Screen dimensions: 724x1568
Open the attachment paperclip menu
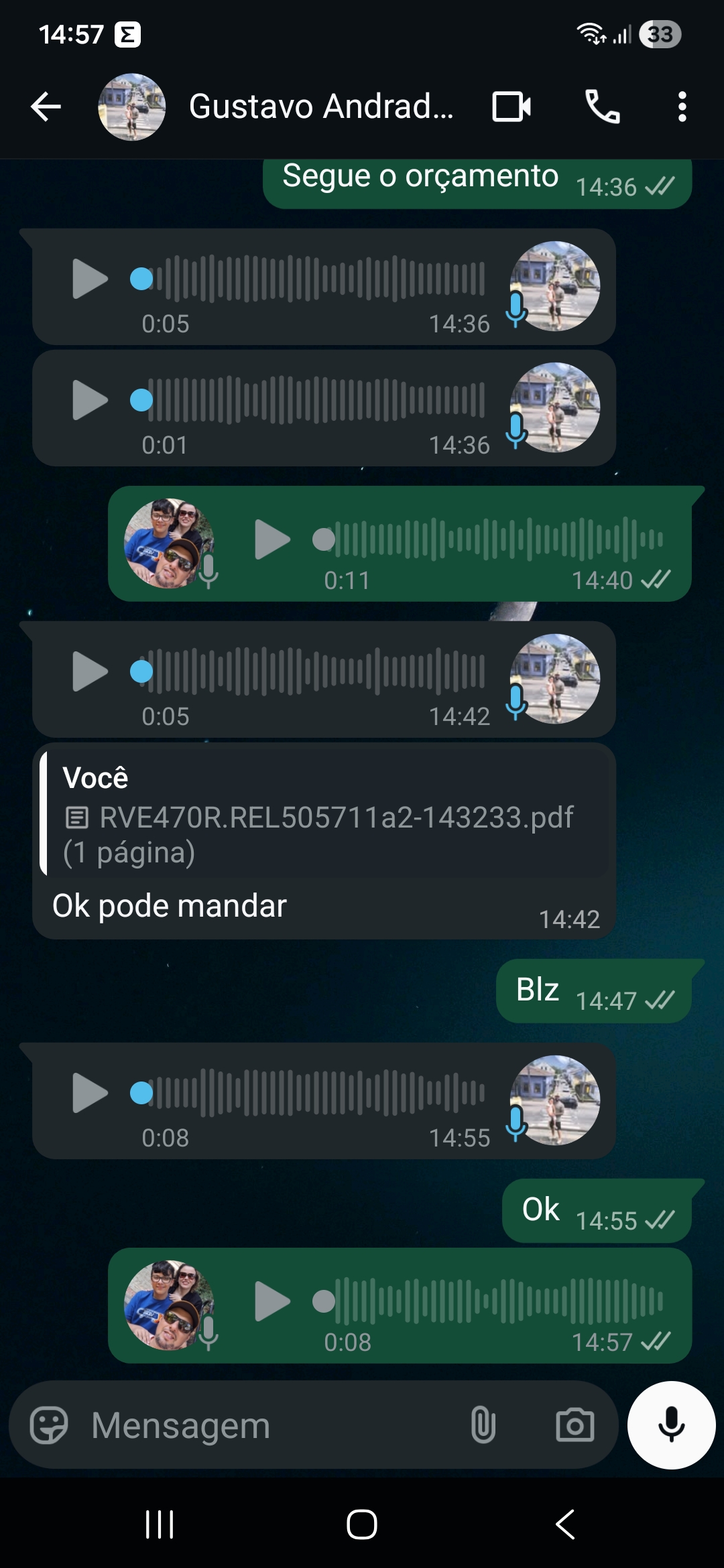coord(483,1425)
